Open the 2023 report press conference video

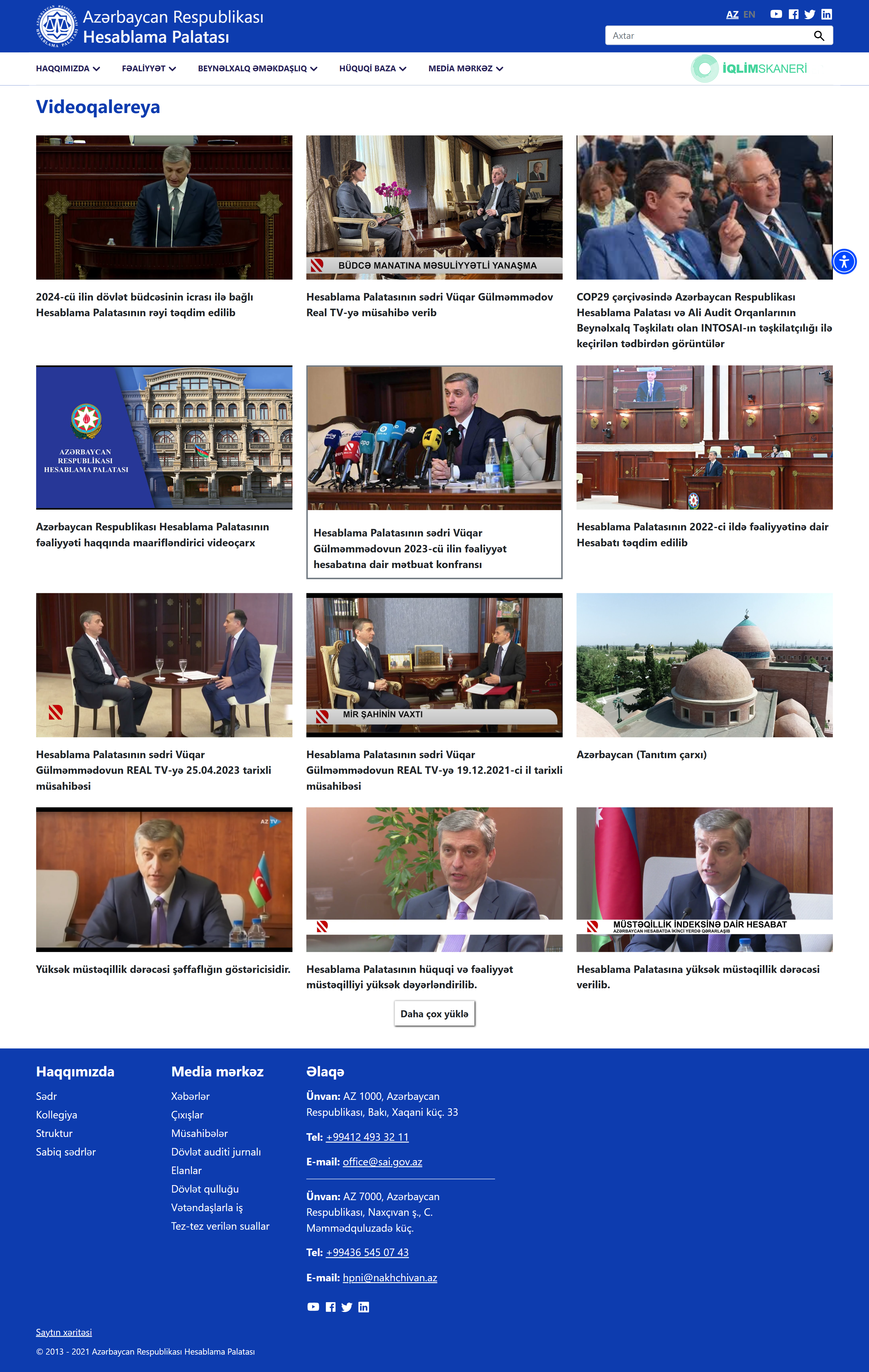coord(434,438)
